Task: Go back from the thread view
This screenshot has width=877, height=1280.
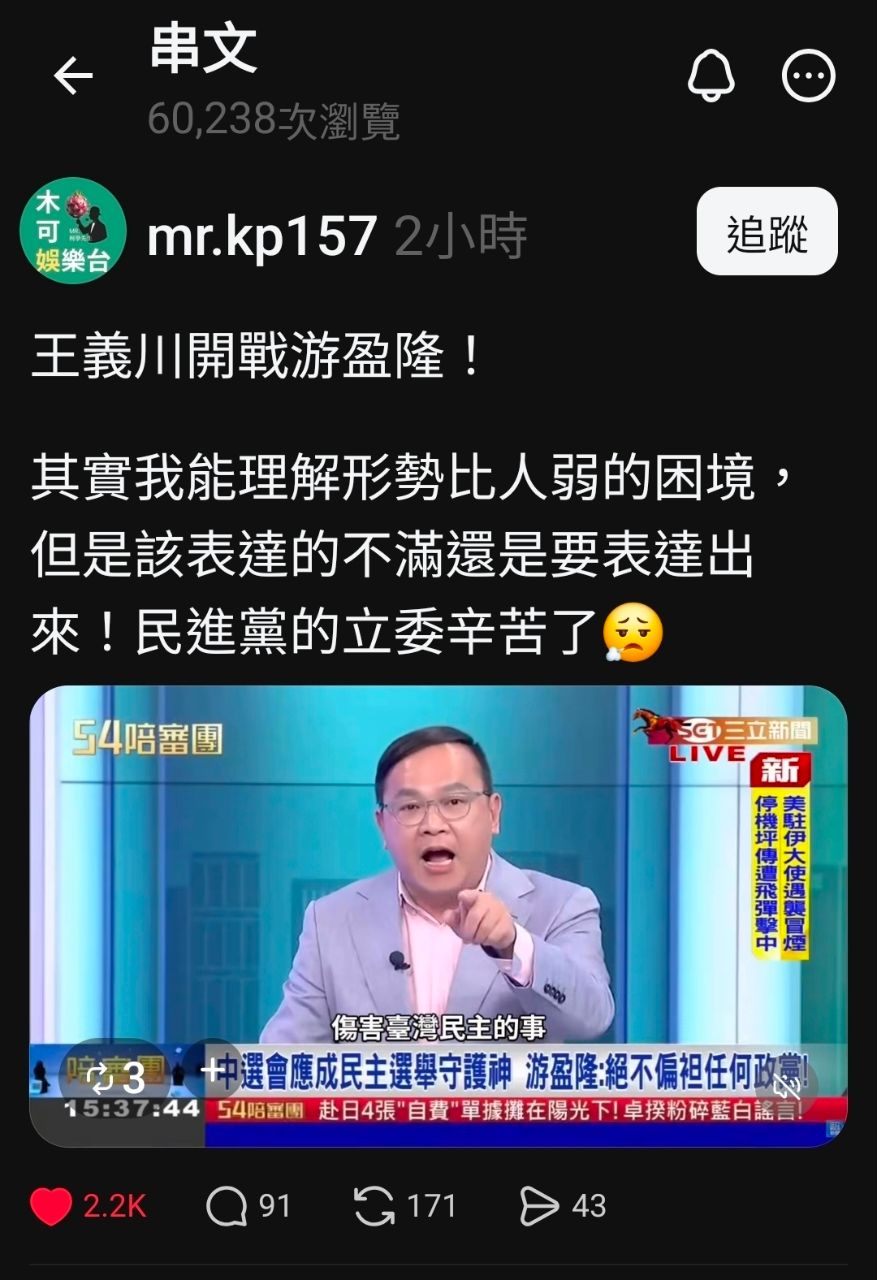Action: pyautogui.click(x=72, y=76)
